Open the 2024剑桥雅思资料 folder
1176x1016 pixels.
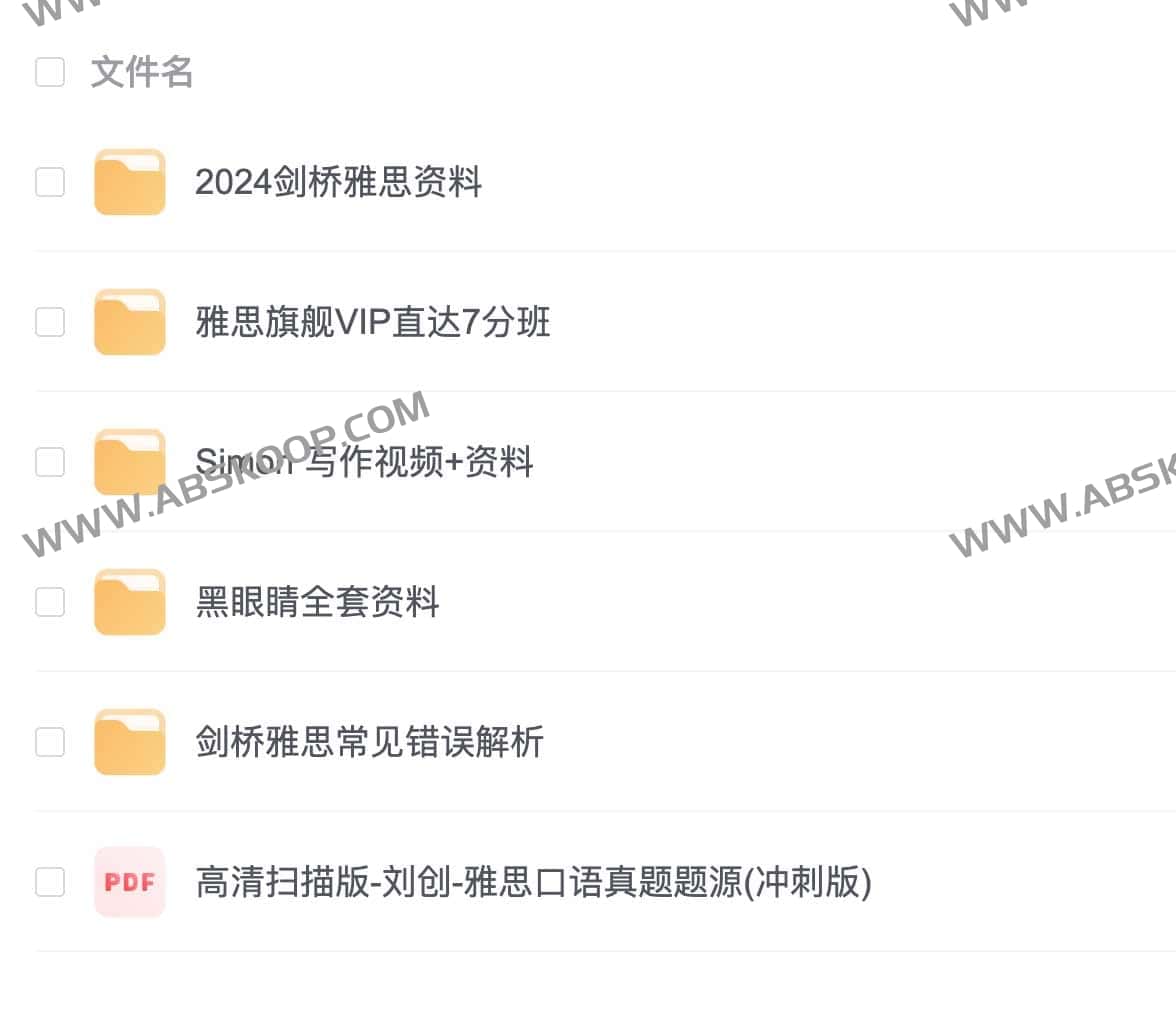click(x=338, y=182)
